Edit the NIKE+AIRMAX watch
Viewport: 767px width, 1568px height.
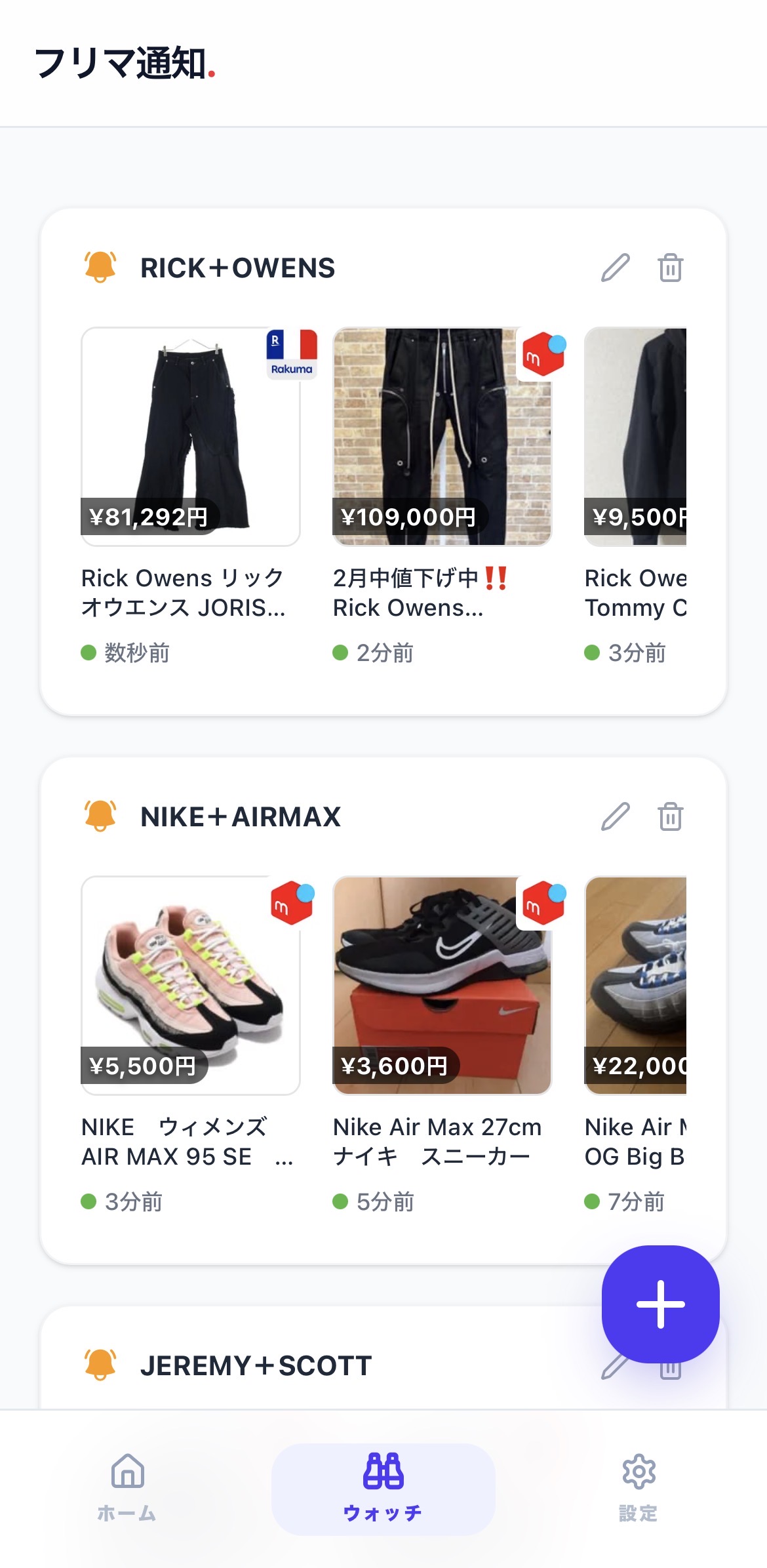tap(616, 816)
